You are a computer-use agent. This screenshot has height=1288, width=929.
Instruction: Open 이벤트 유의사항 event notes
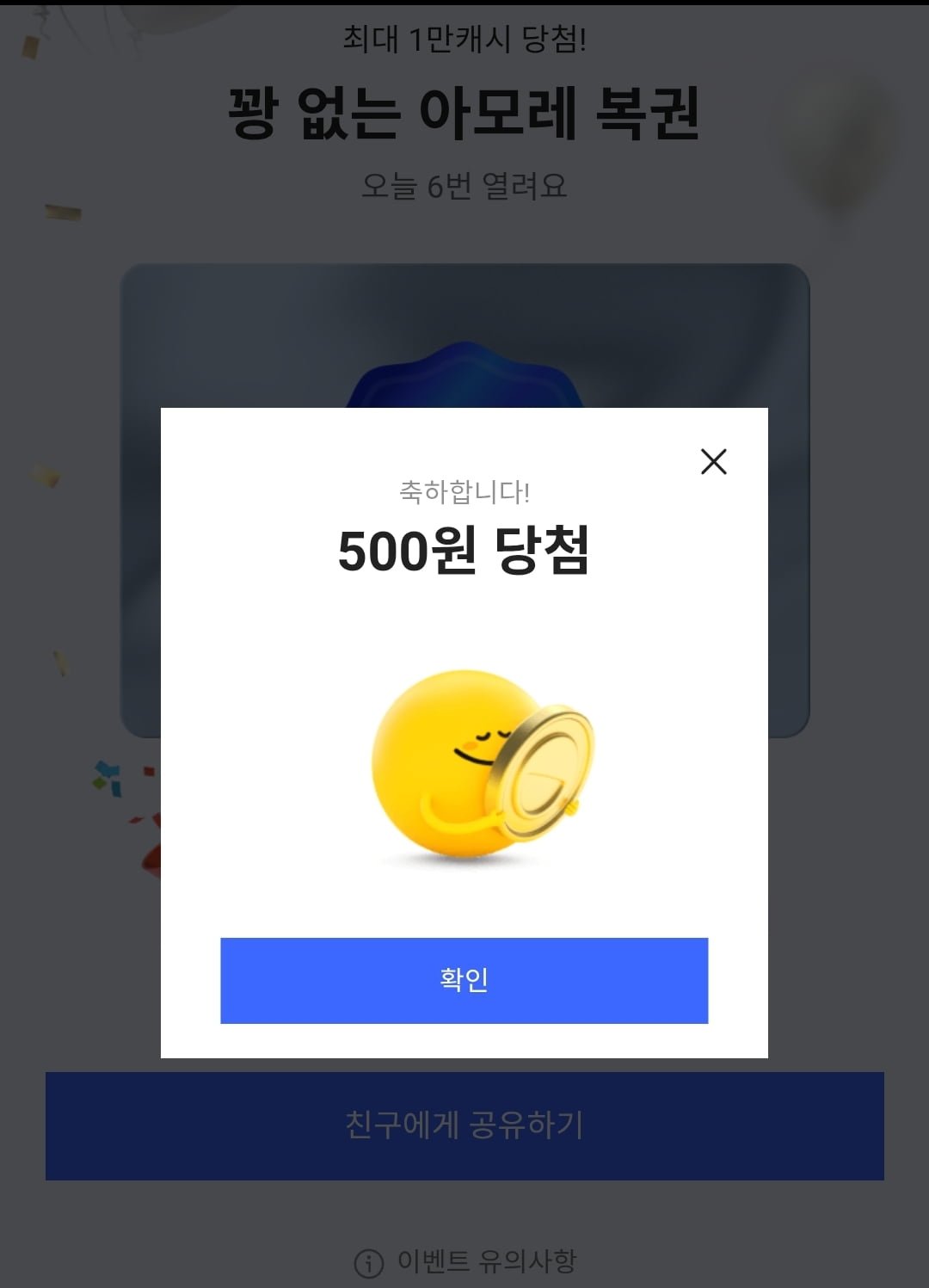coord(465,1262)
